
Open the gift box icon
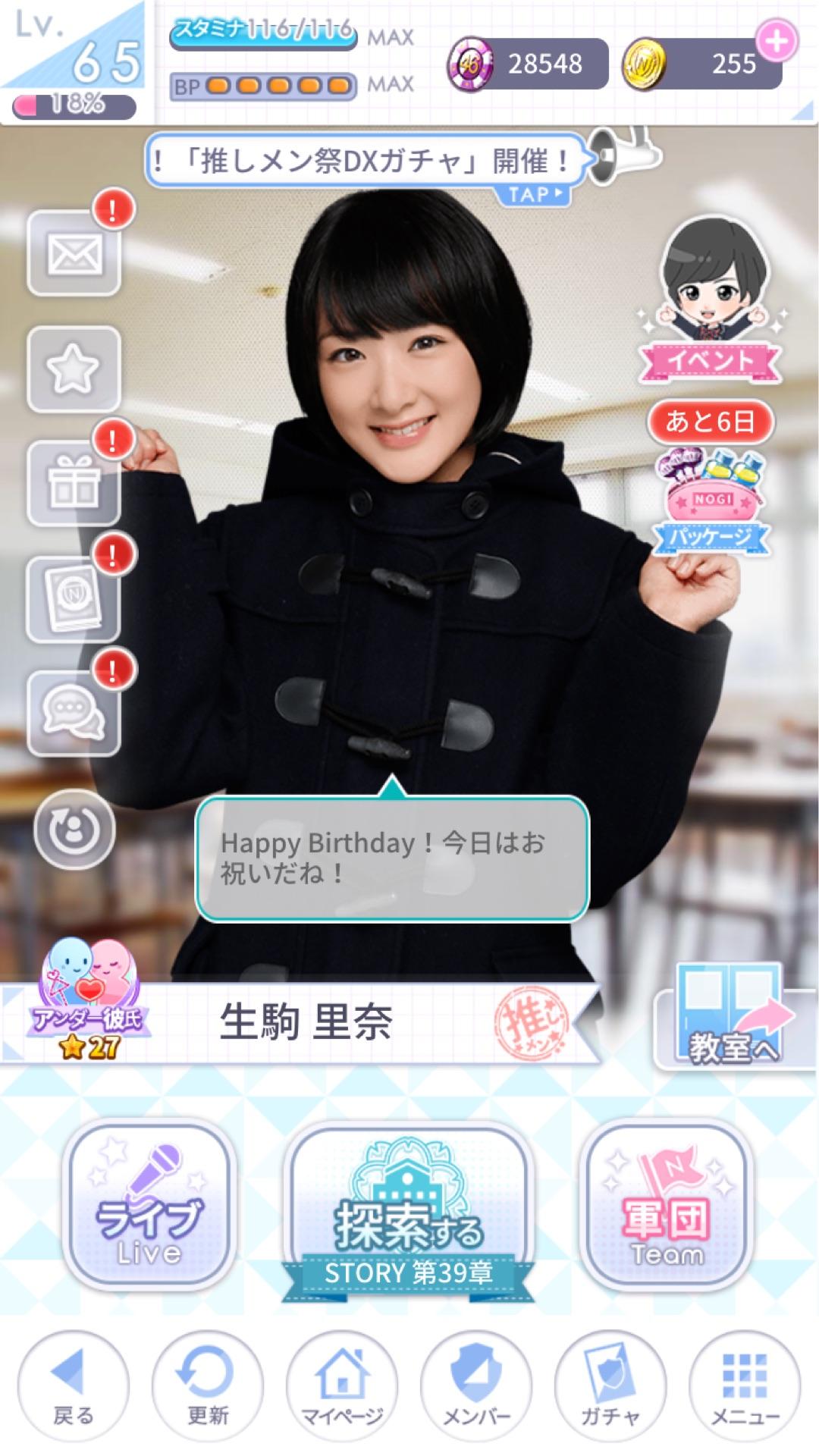(x=74, y=484)
